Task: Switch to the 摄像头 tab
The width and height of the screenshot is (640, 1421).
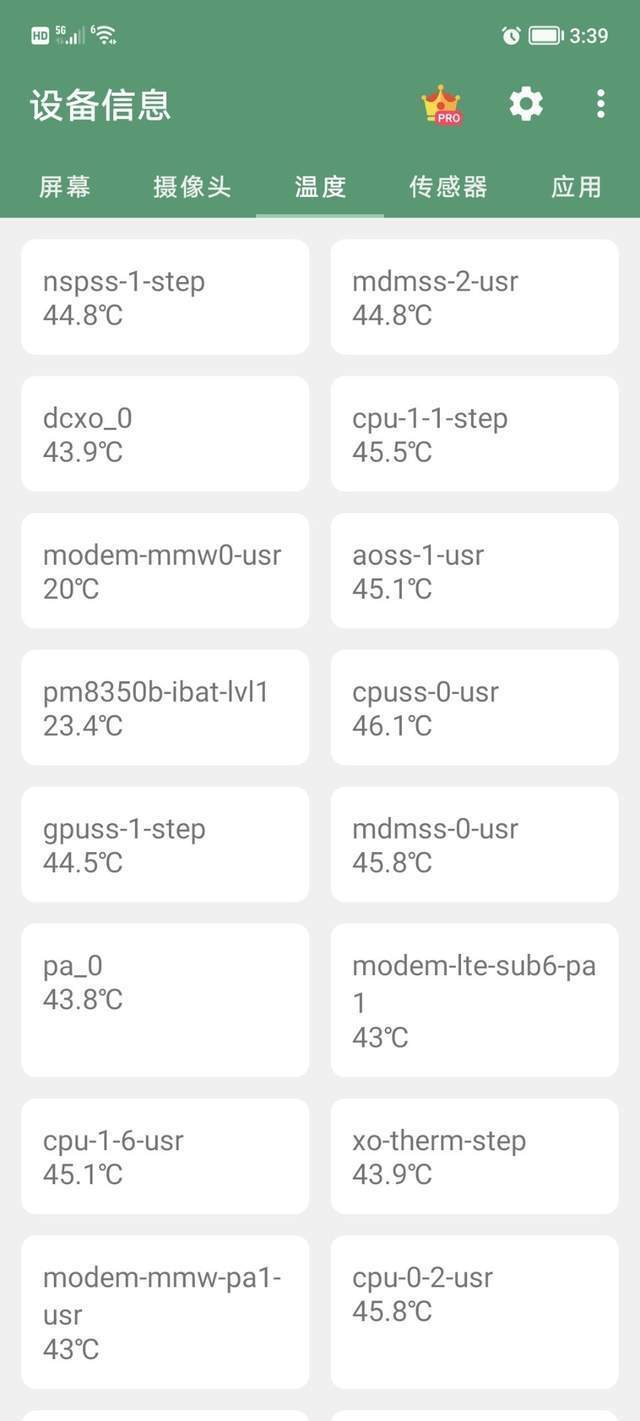Action: [192, 187]
